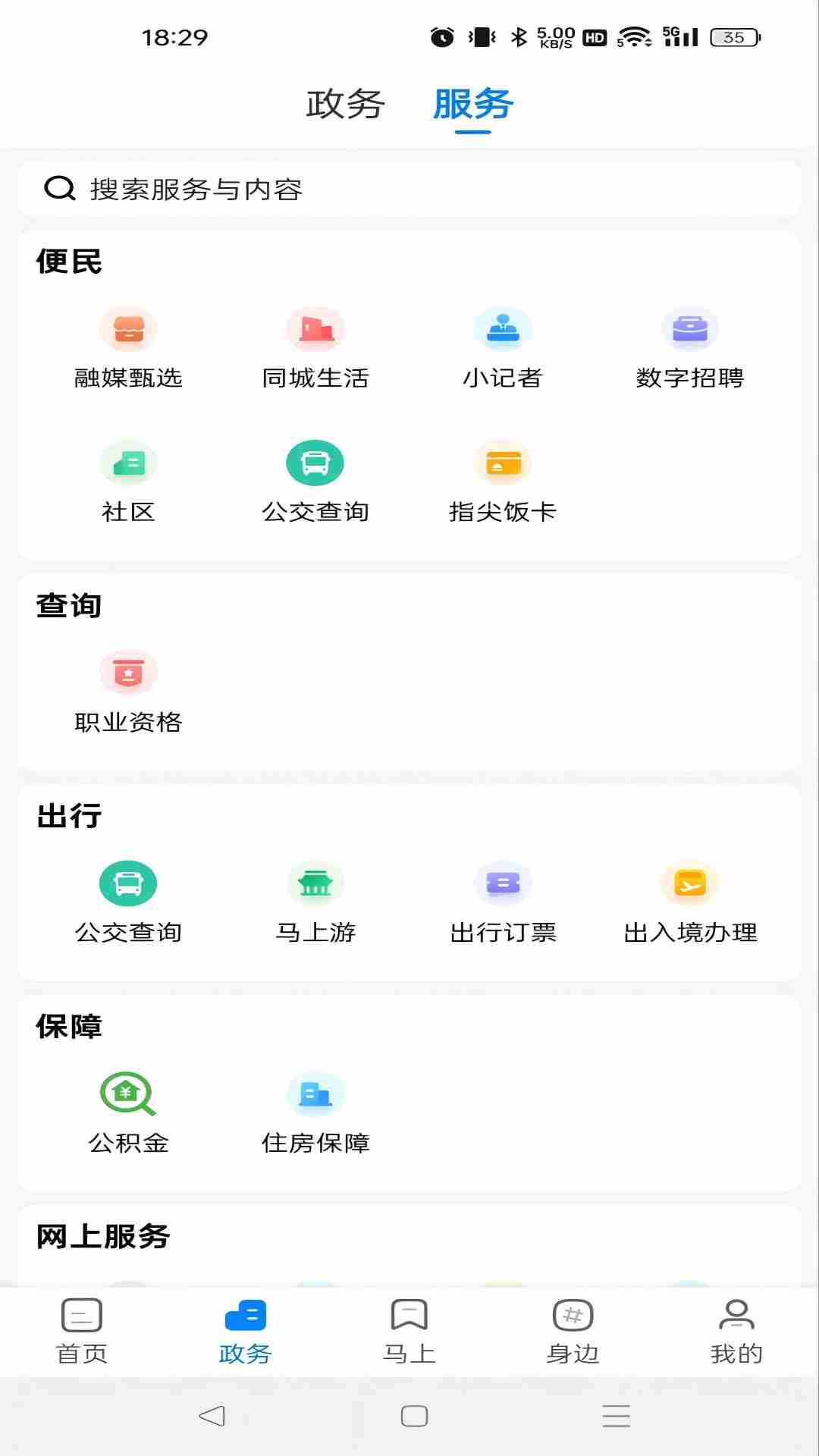Switch to the 马上 bottom tab
The width and height of the screenshot is (819, 1456).
[409, 1331]
